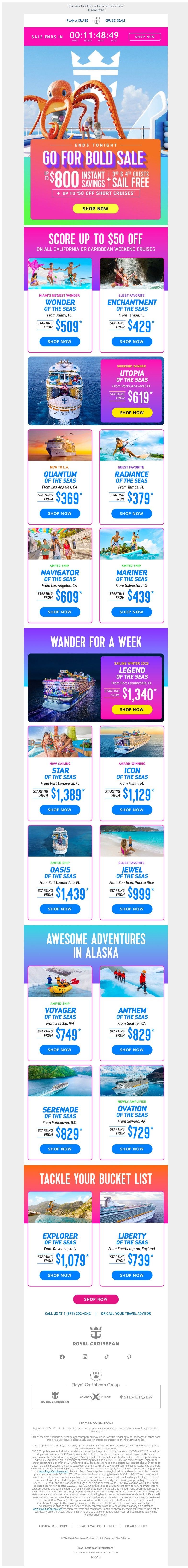
Task: Open the Plan a Cruise link
Action: click(x=77, y=21)
